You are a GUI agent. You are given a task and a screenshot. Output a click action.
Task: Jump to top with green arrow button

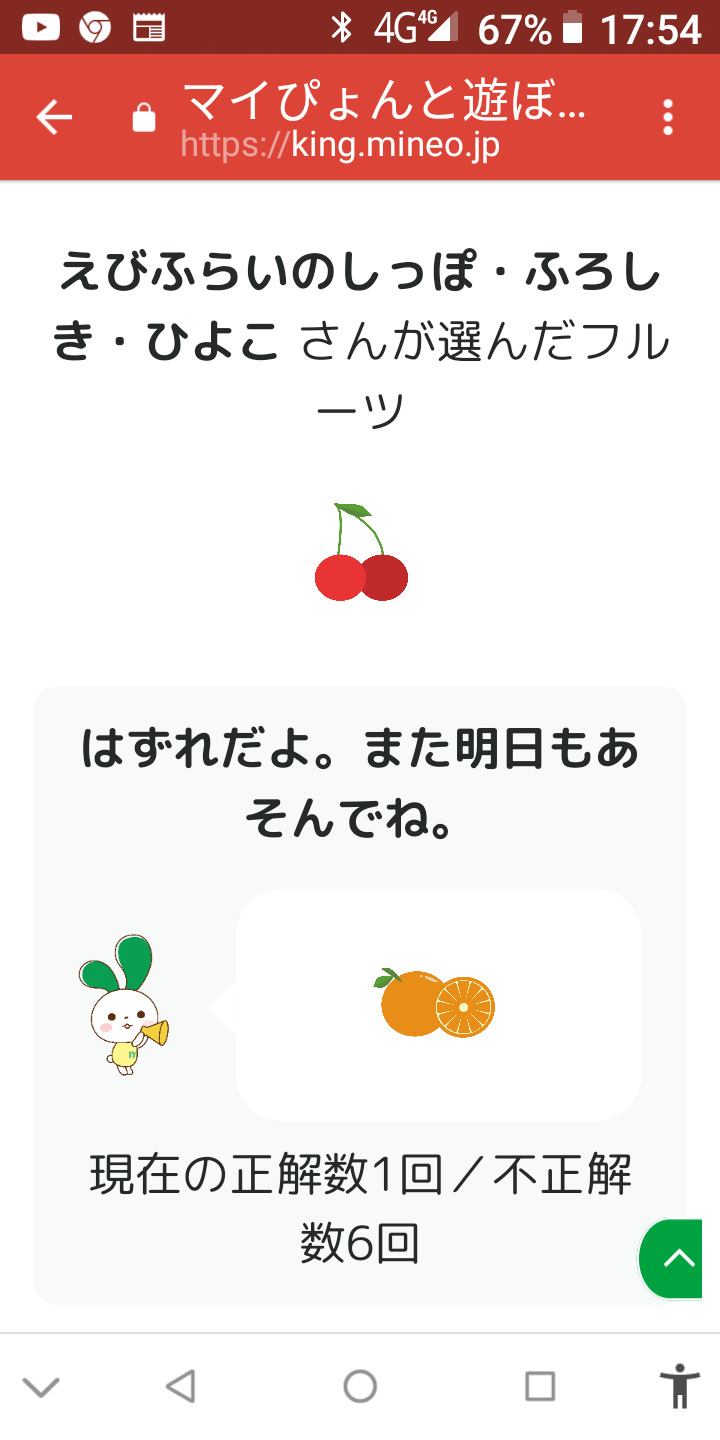(x=677, y=1258)
